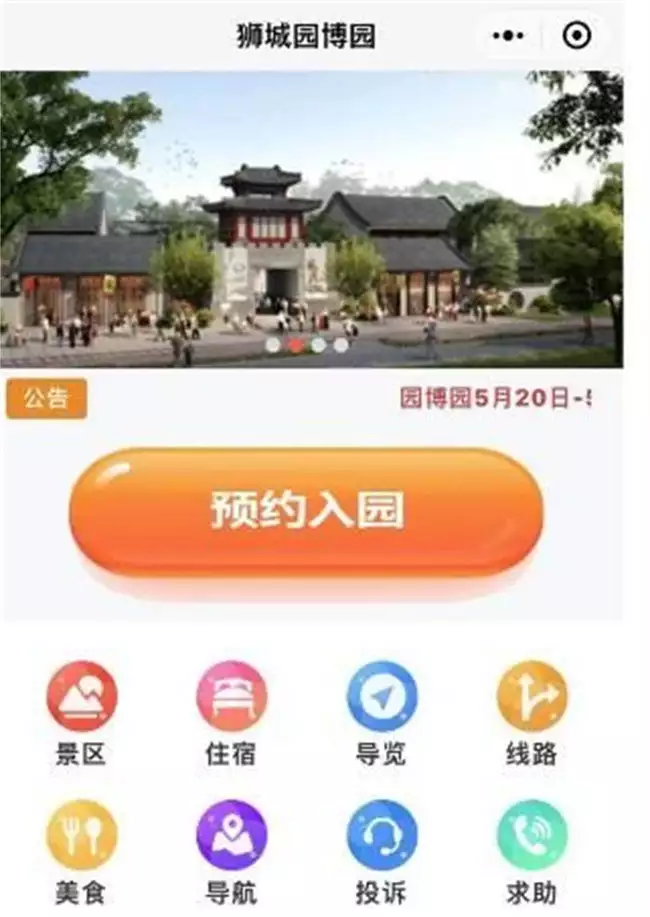Open the mini program more-options menu
The height and width of the screenshot is (917, 650).
pyautogui.click(x=508, y=36)
